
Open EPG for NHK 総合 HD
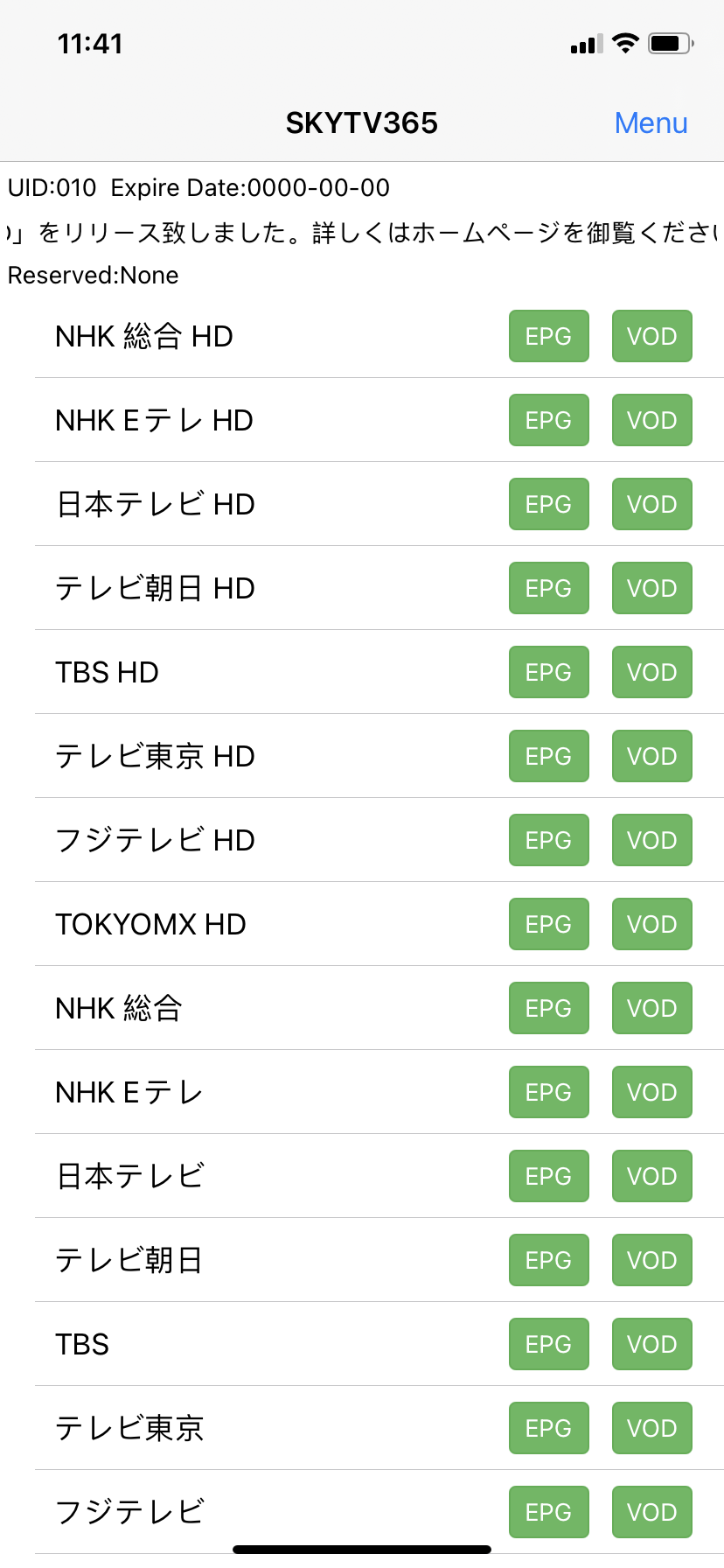[549, 336]
